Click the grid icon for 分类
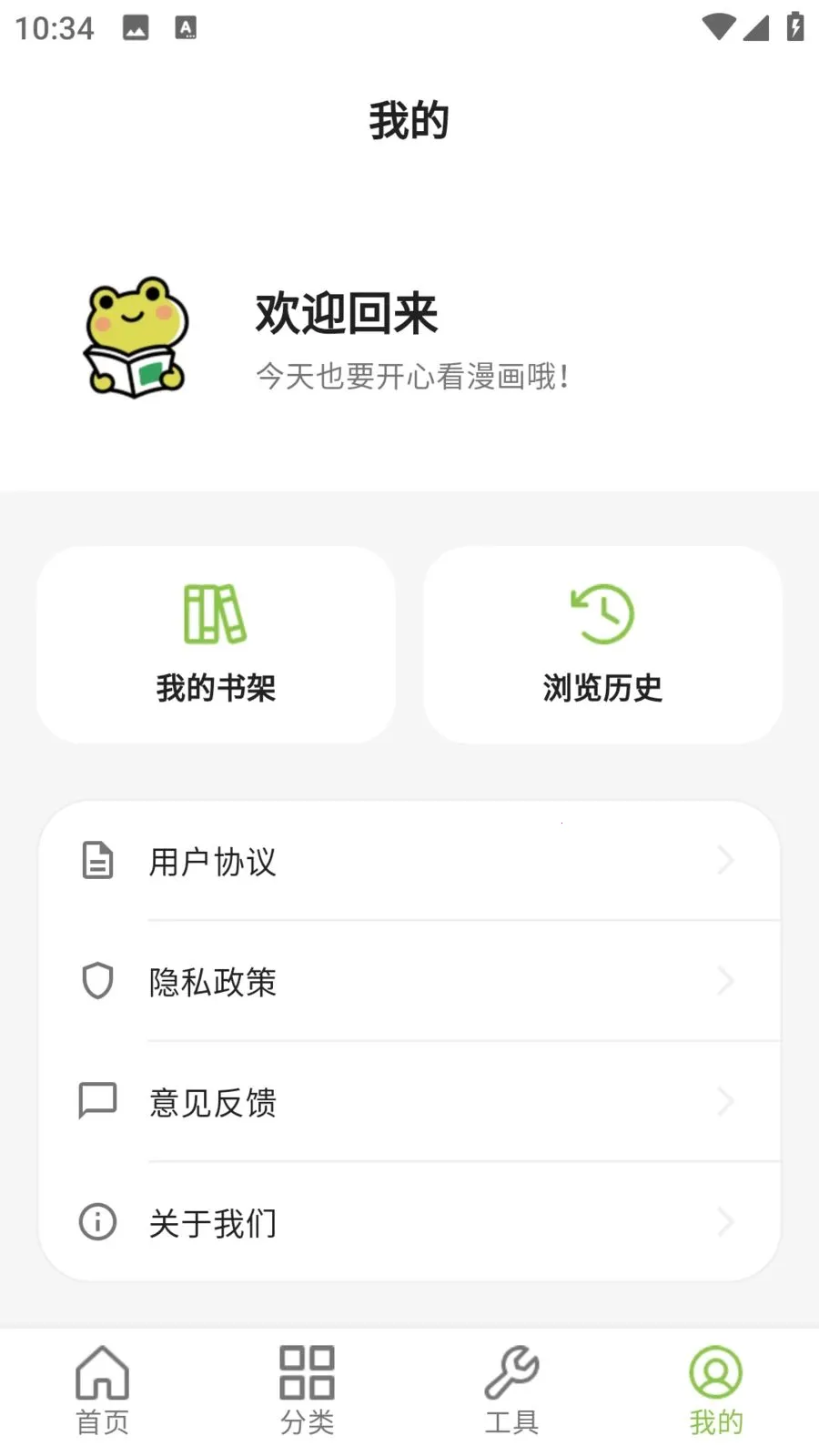 point(307,1374)
